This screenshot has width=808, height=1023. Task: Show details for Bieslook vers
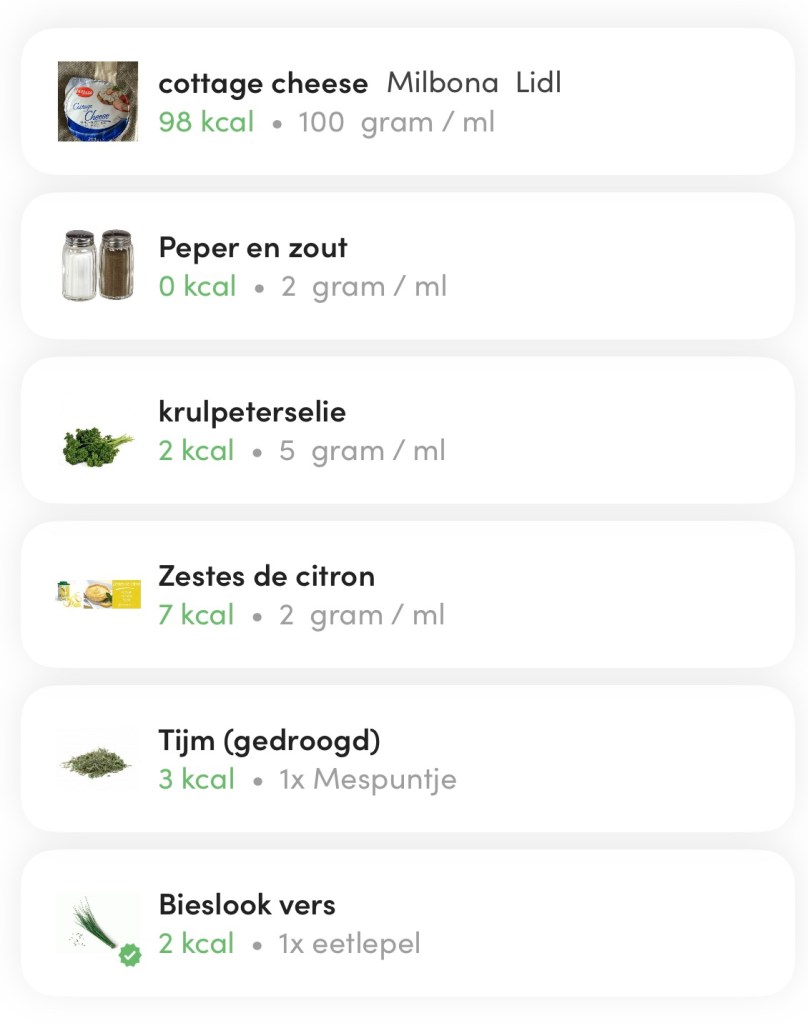click(x=406, y=922)
